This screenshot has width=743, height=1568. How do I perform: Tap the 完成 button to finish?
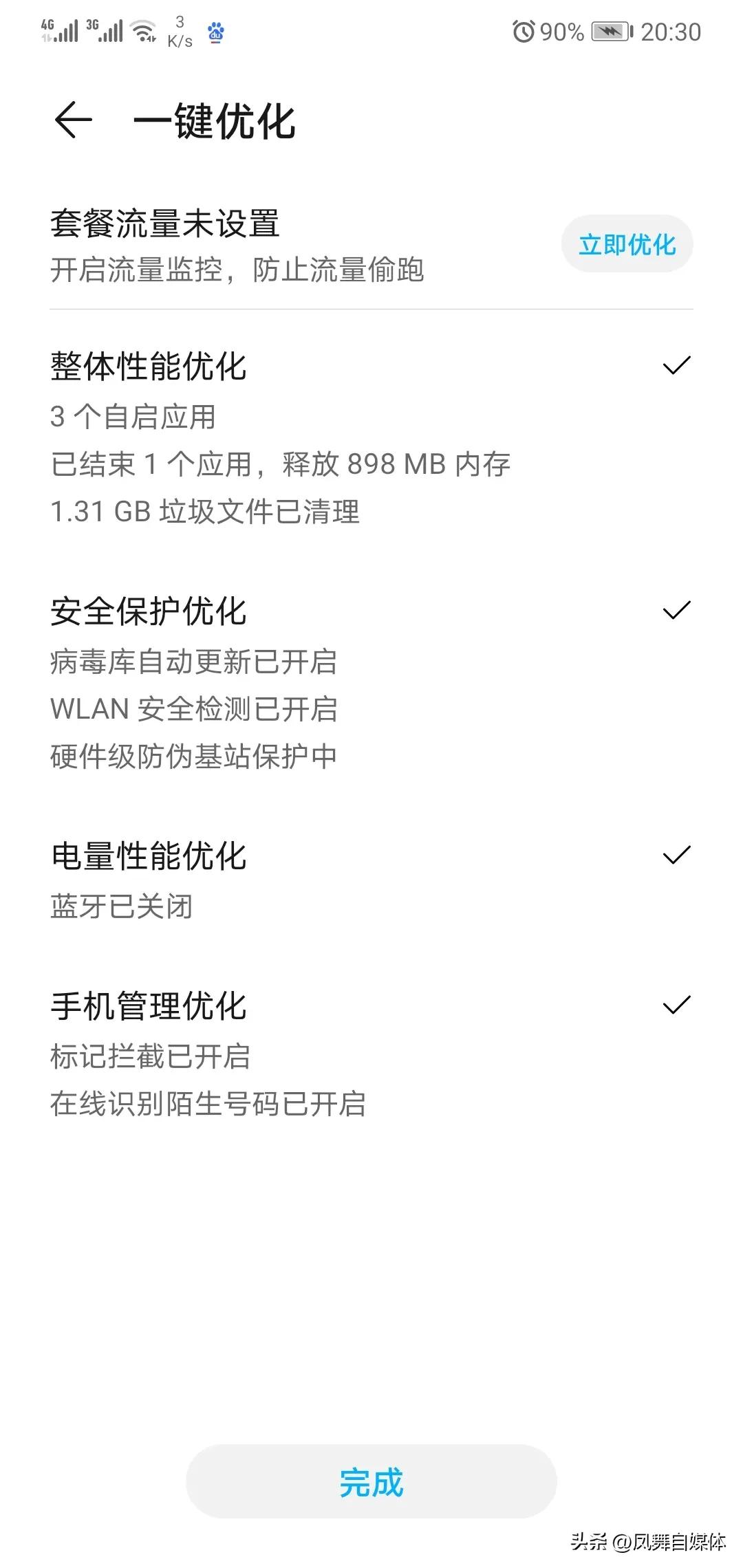click(371, 1482)
